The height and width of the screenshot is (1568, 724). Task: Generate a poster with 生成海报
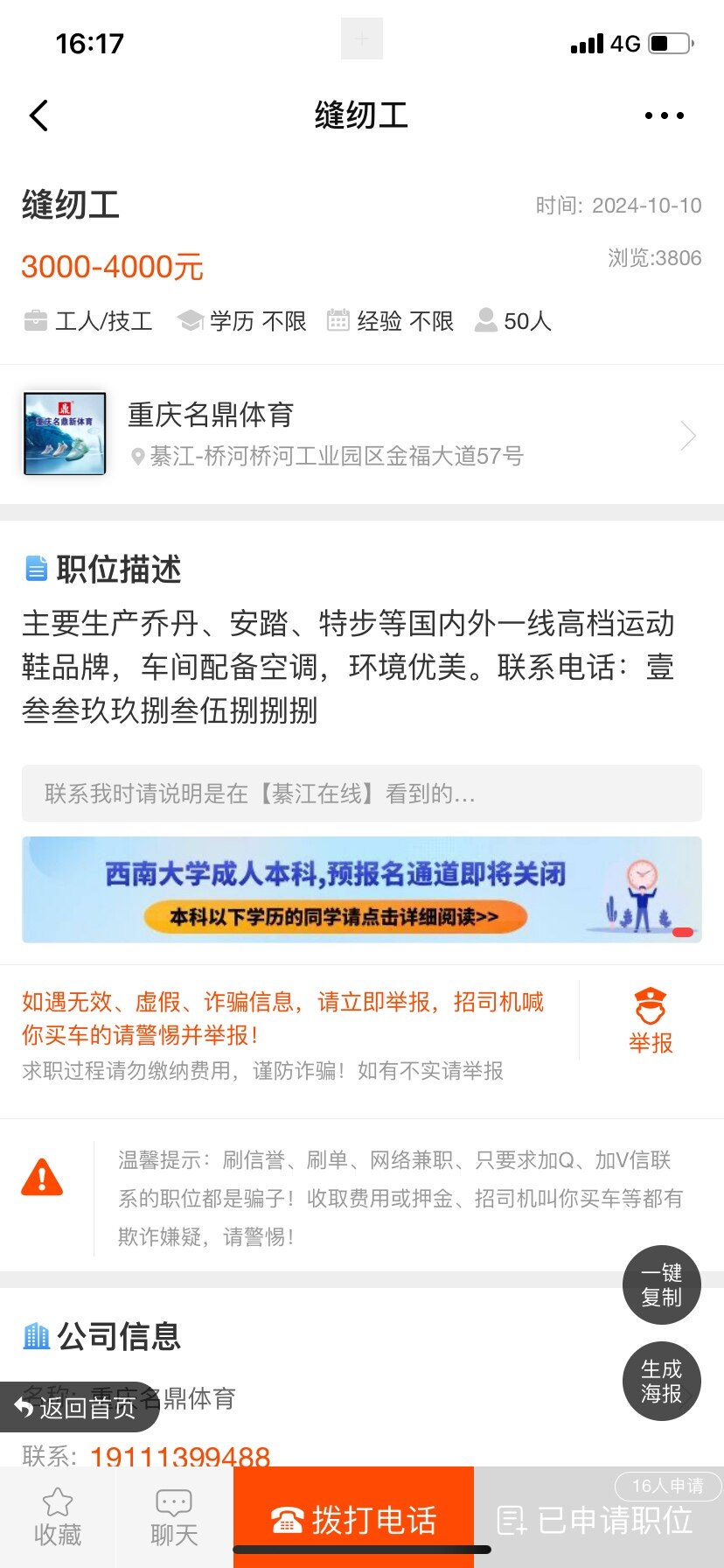[661, 1381]
